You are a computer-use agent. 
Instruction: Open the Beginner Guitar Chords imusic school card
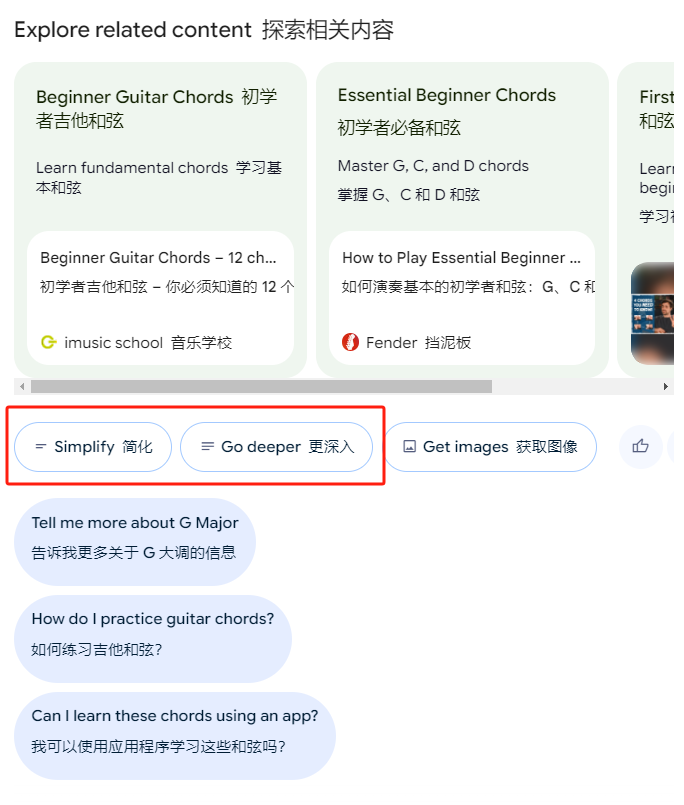coord(160,298)
